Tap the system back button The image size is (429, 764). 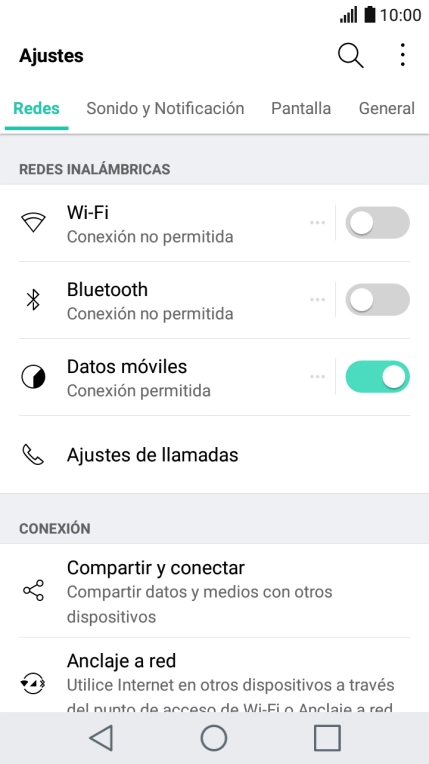coord(101,738)
